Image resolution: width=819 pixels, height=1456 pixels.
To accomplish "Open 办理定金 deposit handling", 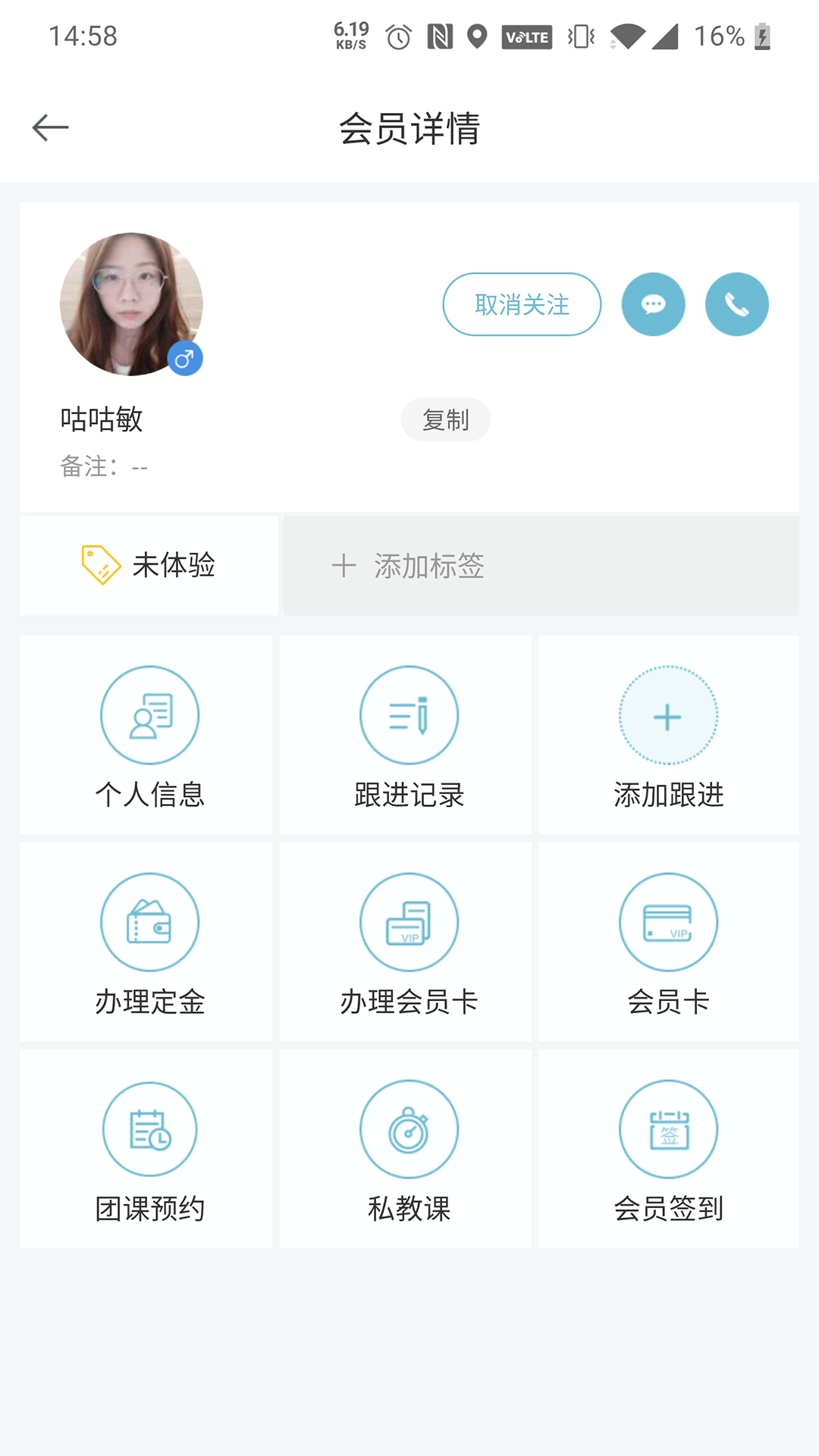I will coord(149,942).
